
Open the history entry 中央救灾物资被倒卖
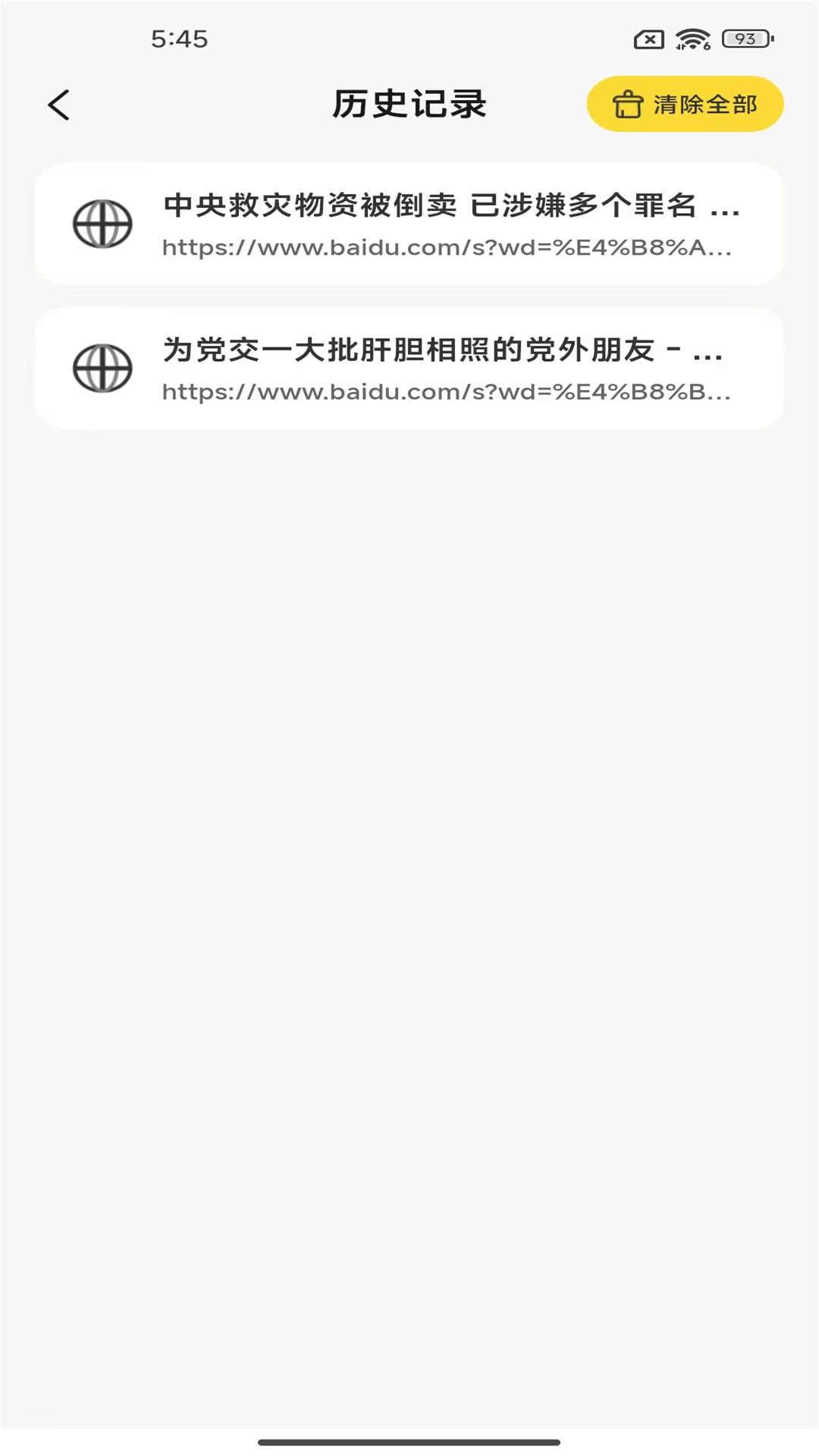click(x=409, y=224)
